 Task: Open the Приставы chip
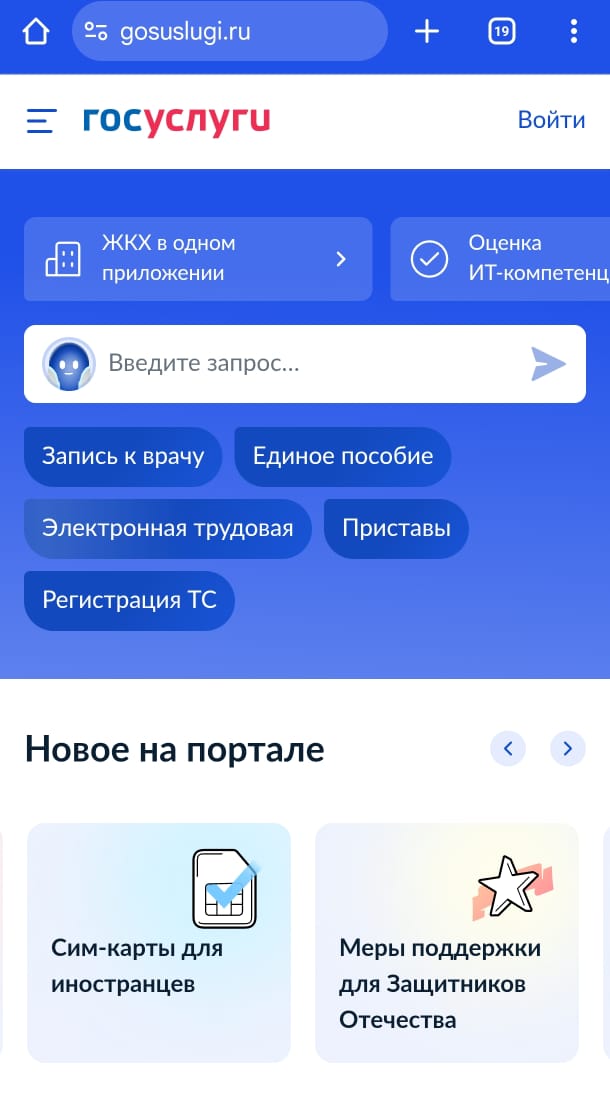(396, 528)
